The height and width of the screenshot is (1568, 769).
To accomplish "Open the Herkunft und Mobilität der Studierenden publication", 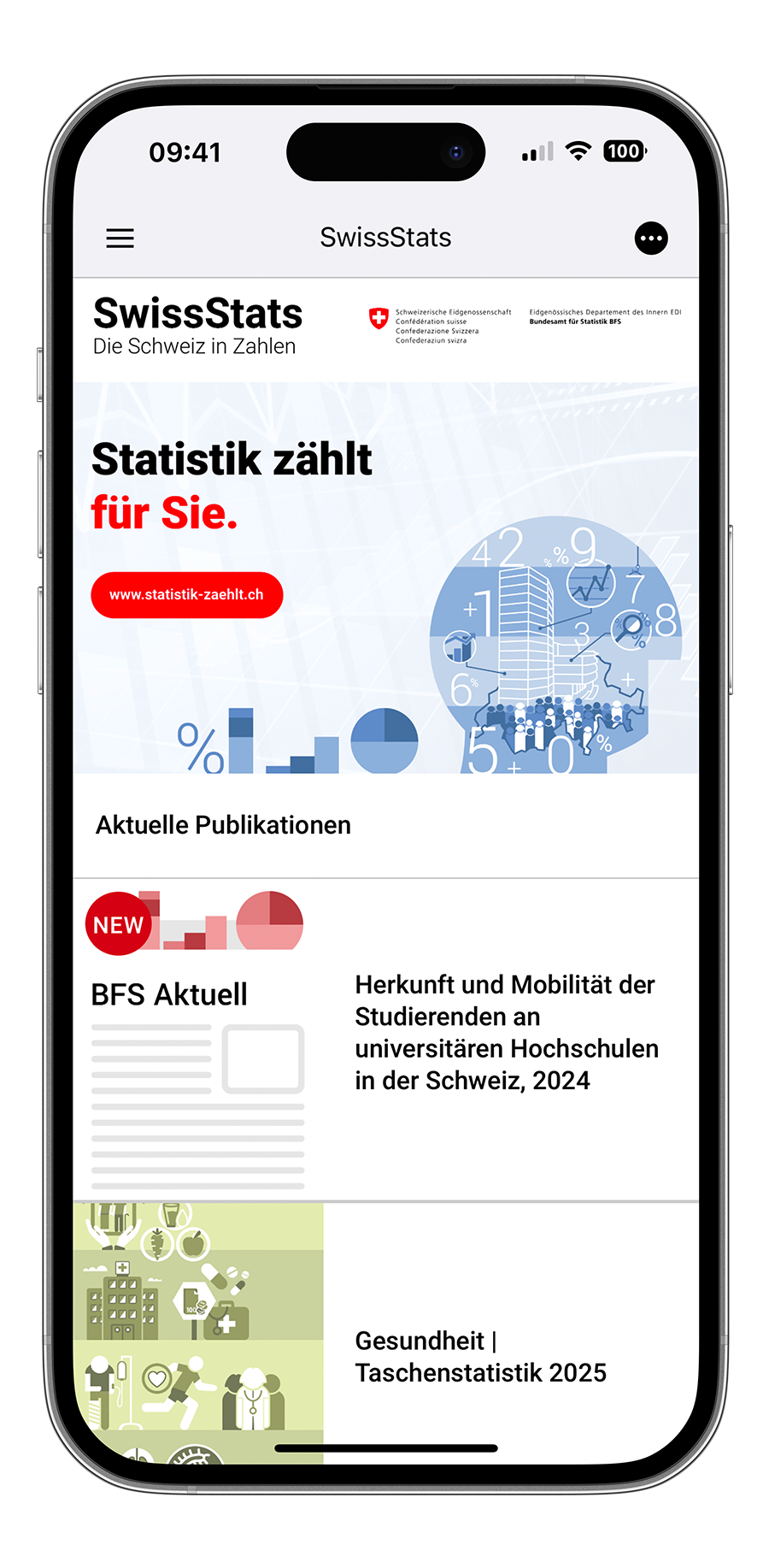I will coord(506,1033).
